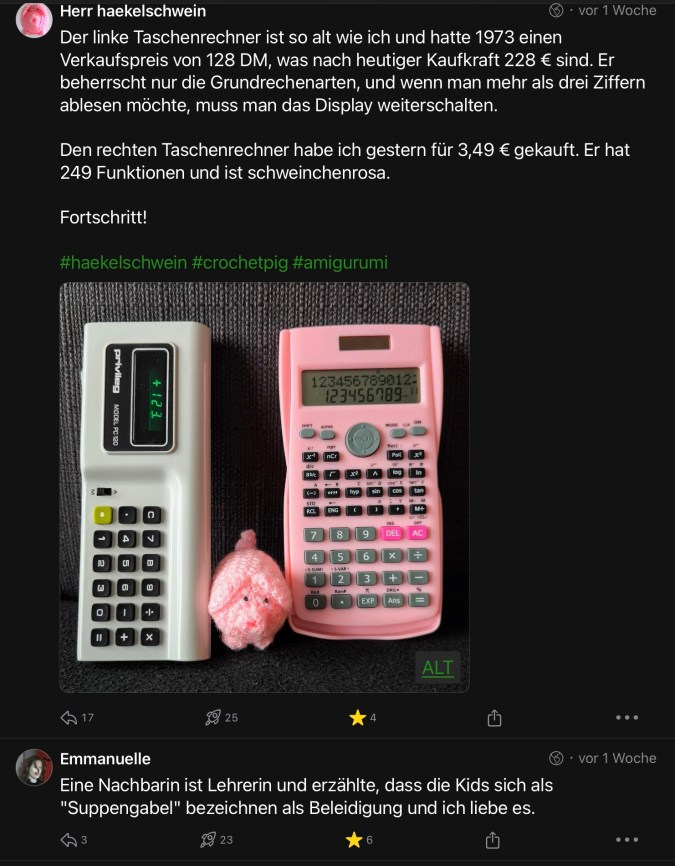This screenshot has height=866, width=675.
Task: Show the ALT text of the image
Action: click(437, 668)
